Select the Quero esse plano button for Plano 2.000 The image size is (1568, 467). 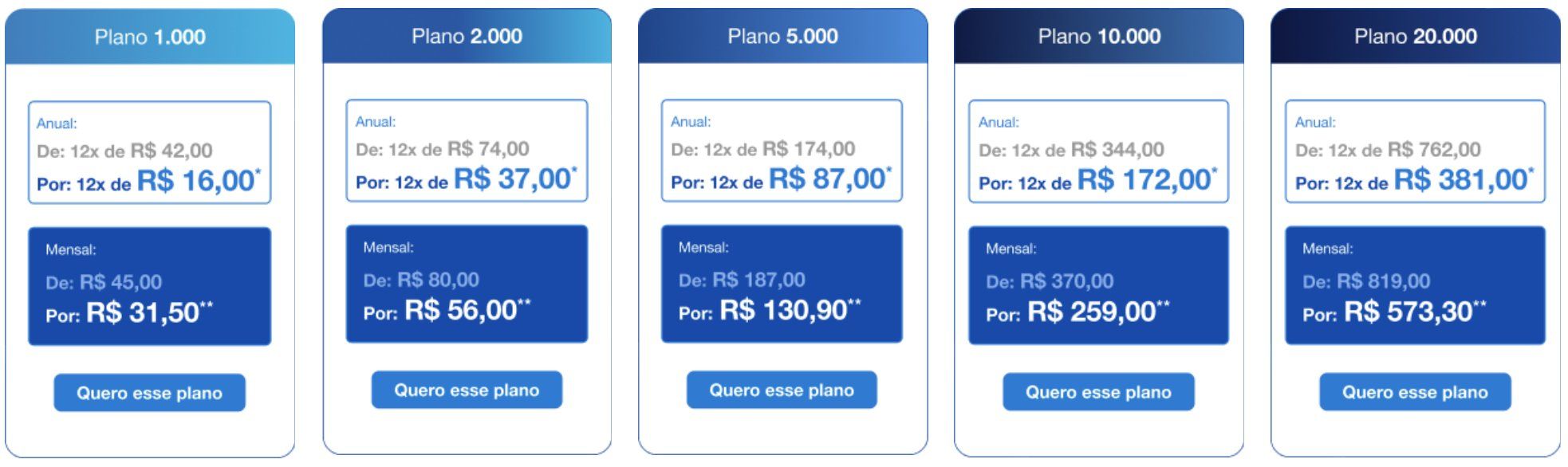pos(467,390)
